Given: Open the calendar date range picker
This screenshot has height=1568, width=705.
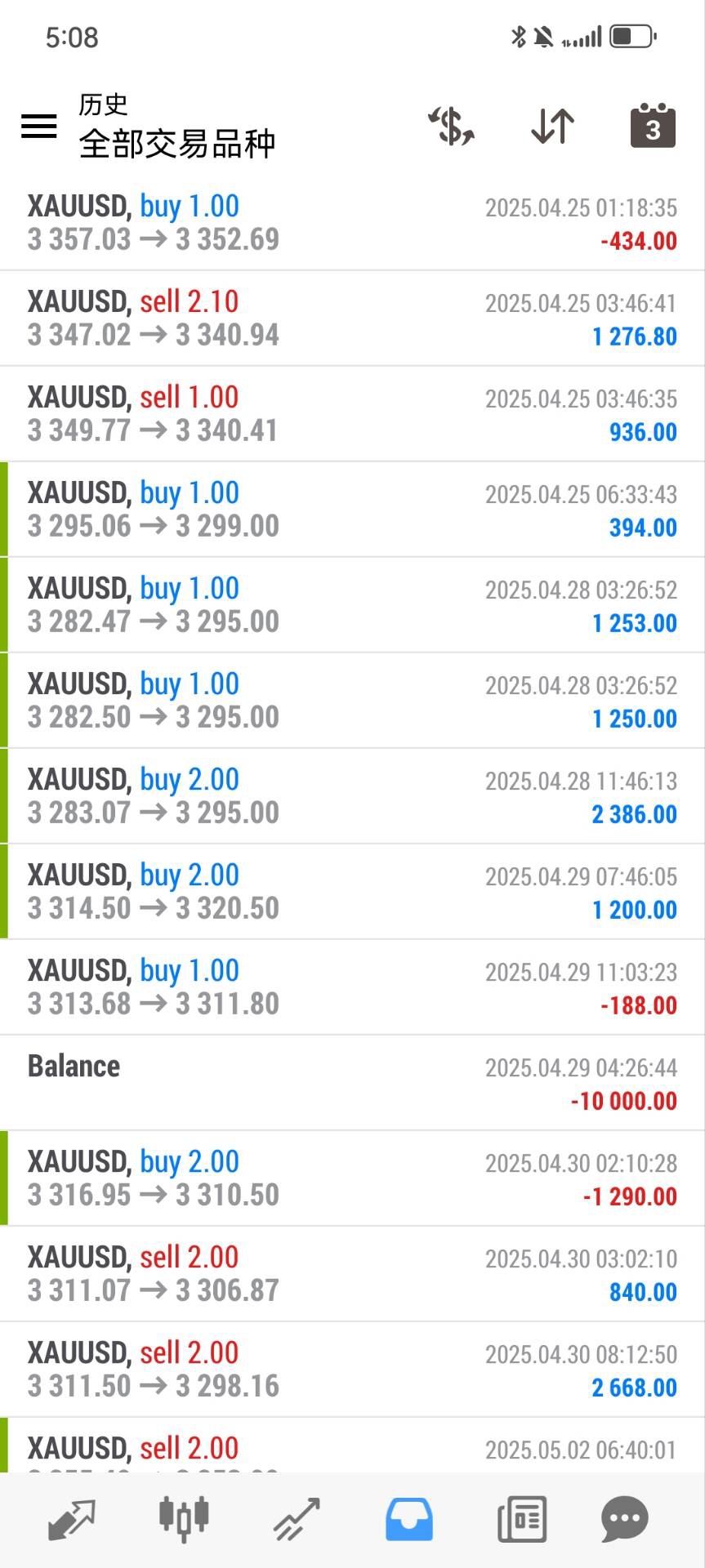Looking at the screenshot, I should pyautogui.click(x=653, y=125).
